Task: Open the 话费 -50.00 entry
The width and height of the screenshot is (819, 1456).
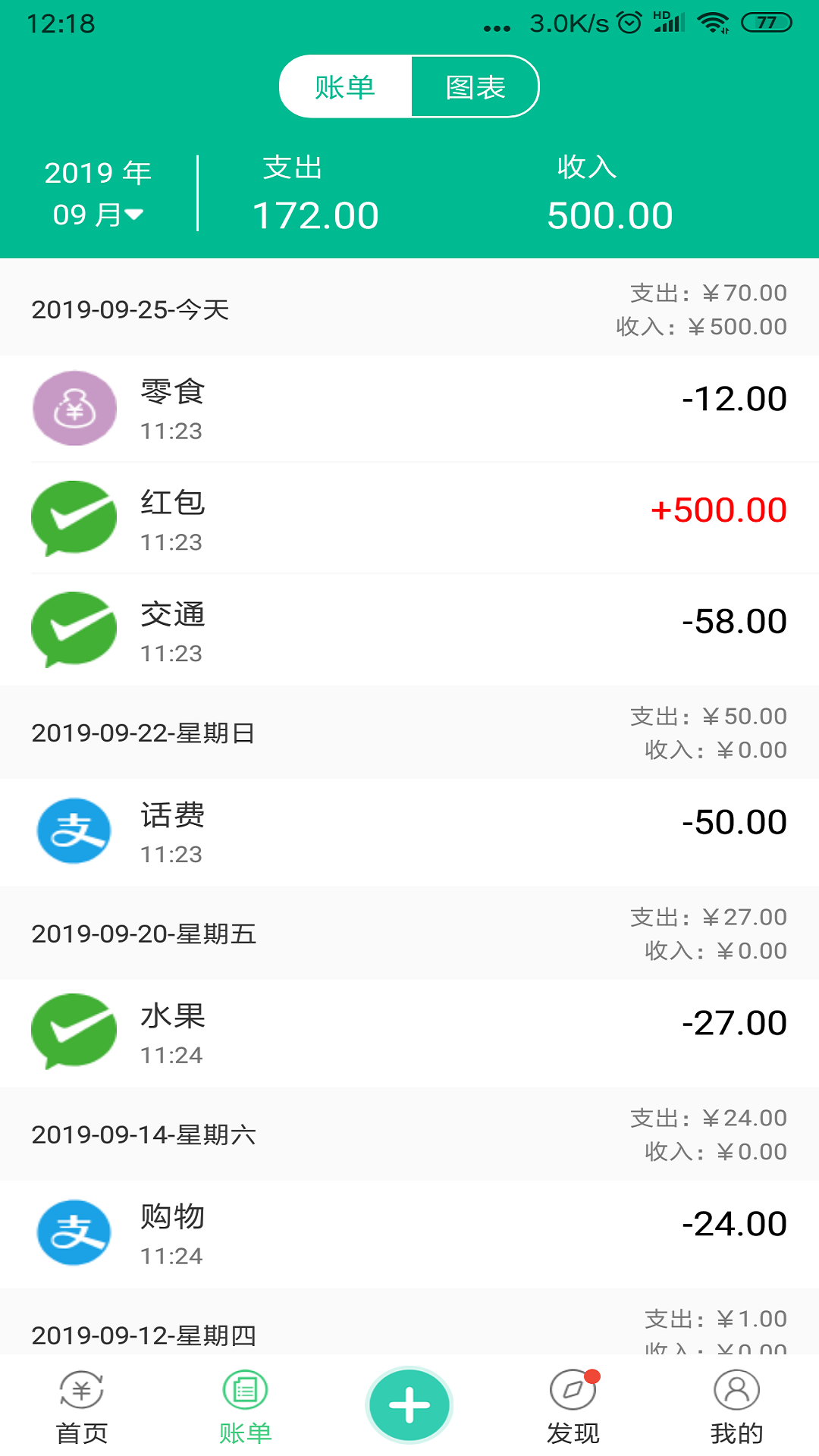Action: pyautogui.click(x=409, y=832)
